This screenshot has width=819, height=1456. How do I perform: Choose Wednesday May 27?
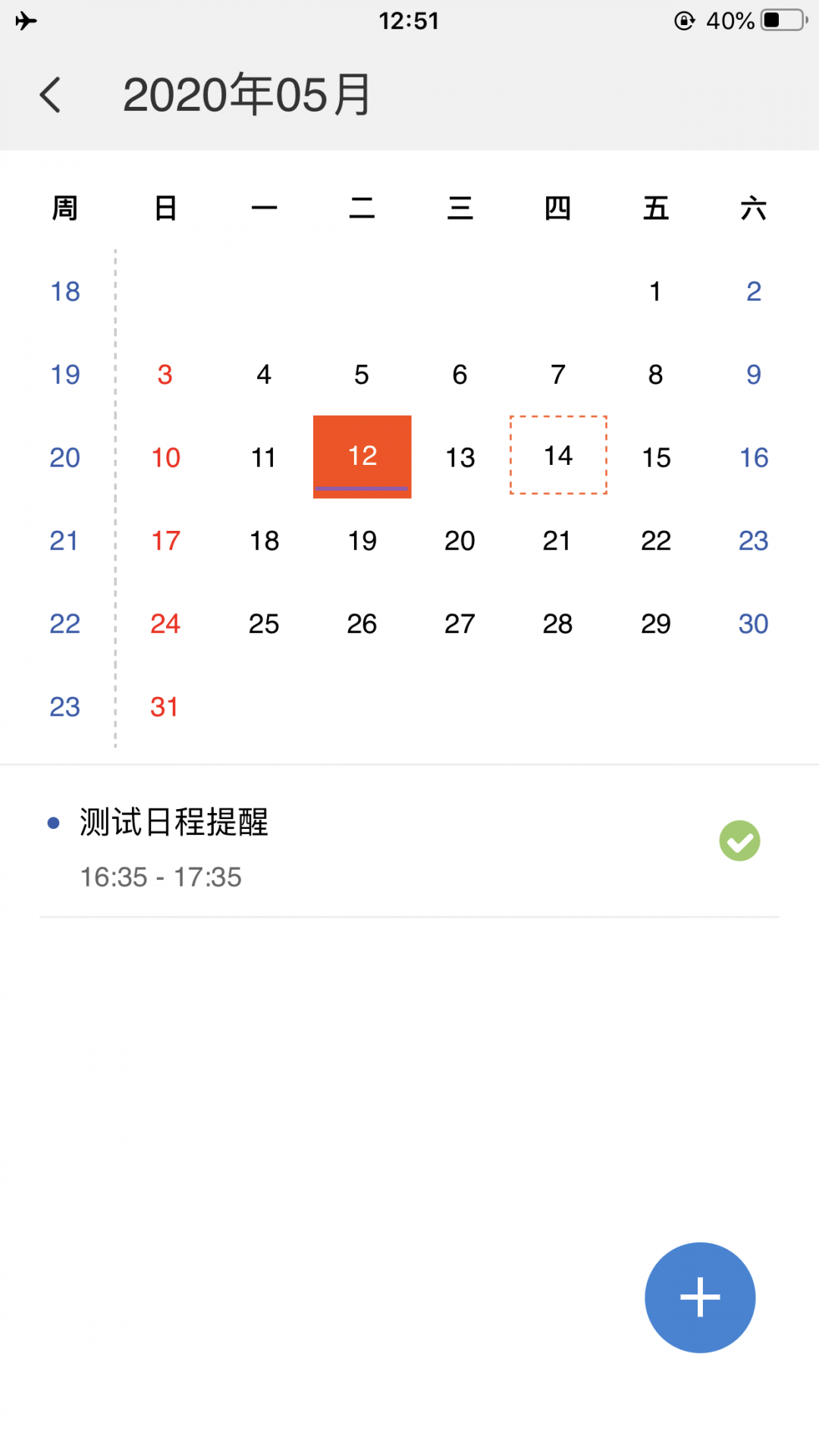(460, 623)
